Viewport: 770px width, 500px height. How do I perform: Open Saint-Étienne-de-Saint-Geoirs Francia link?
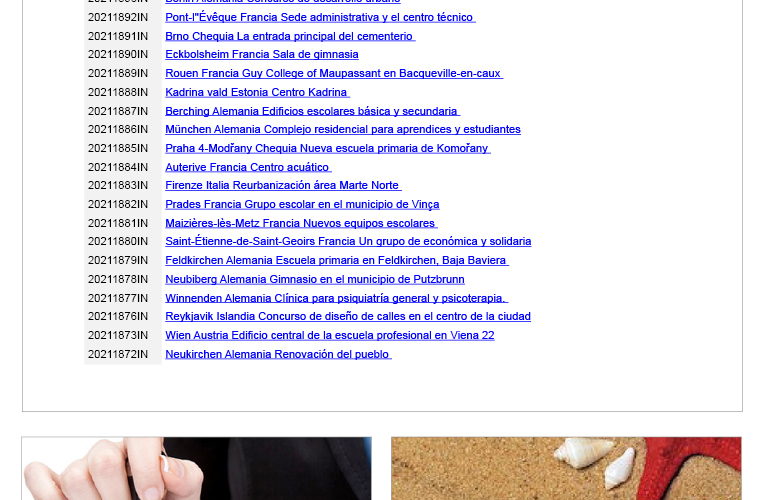[x=348, y=241]
